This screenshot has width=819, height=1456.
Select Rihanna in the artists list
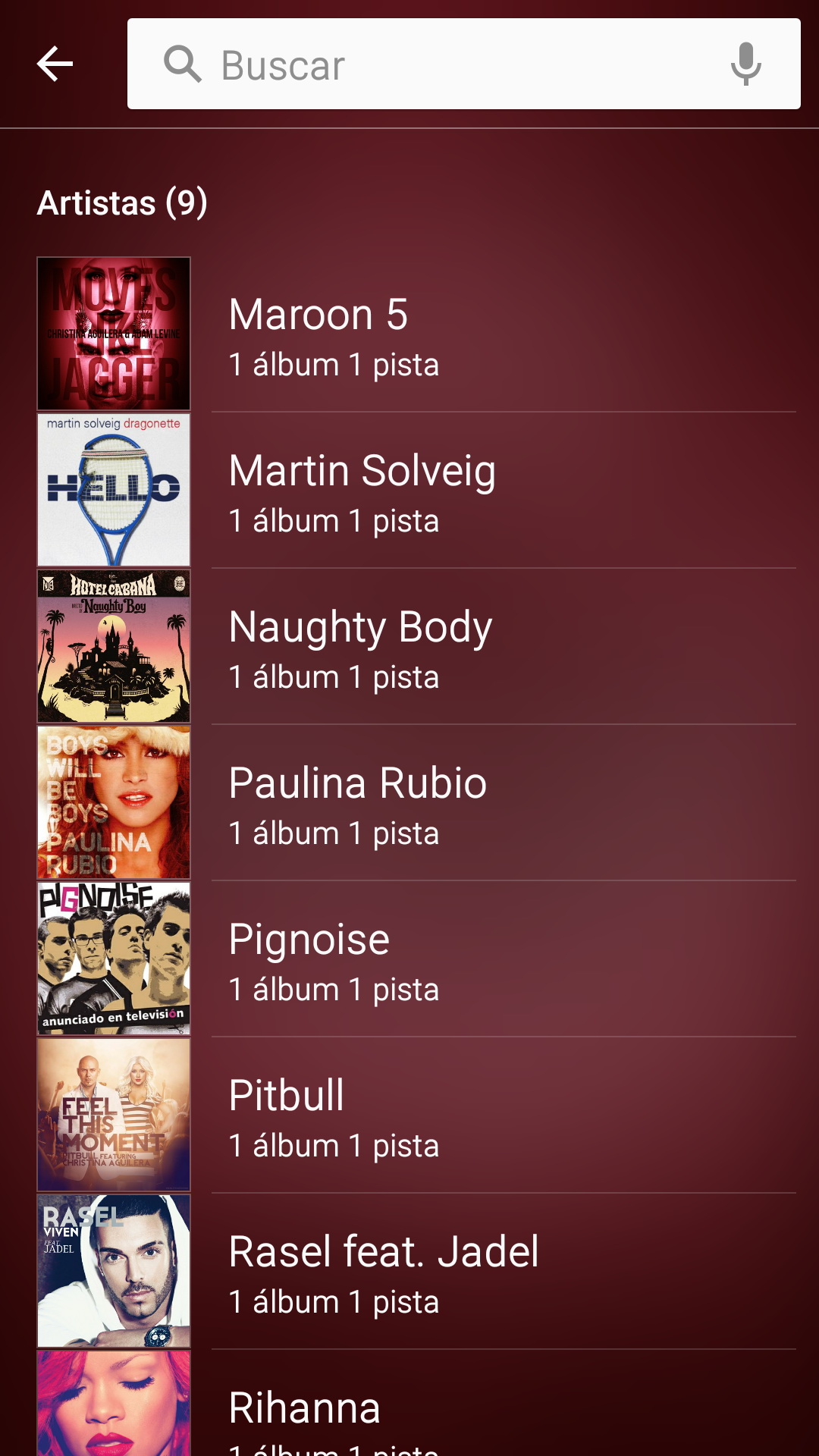pos(417,1410)
